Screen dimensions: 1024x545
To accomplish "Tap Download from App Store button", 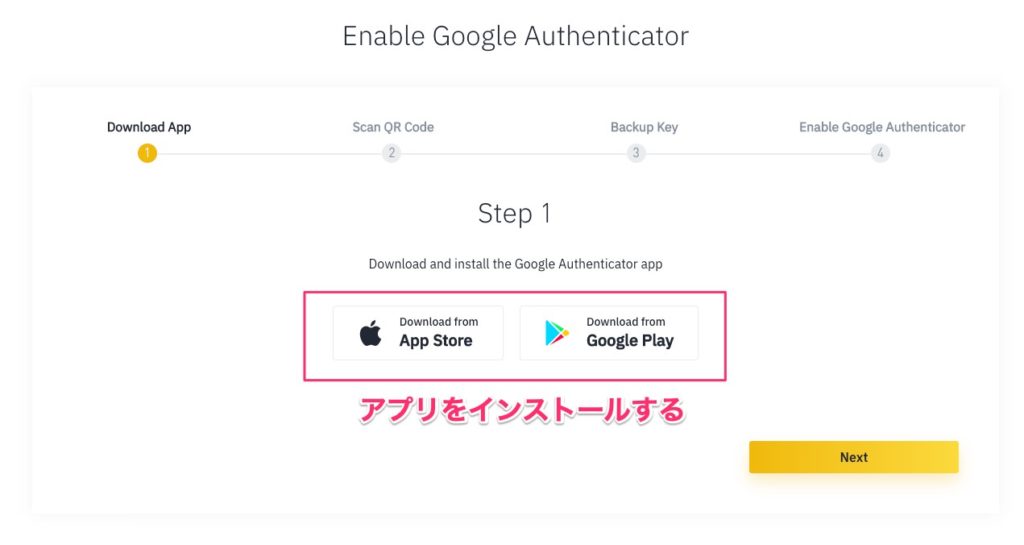I will tap(418, 333).
